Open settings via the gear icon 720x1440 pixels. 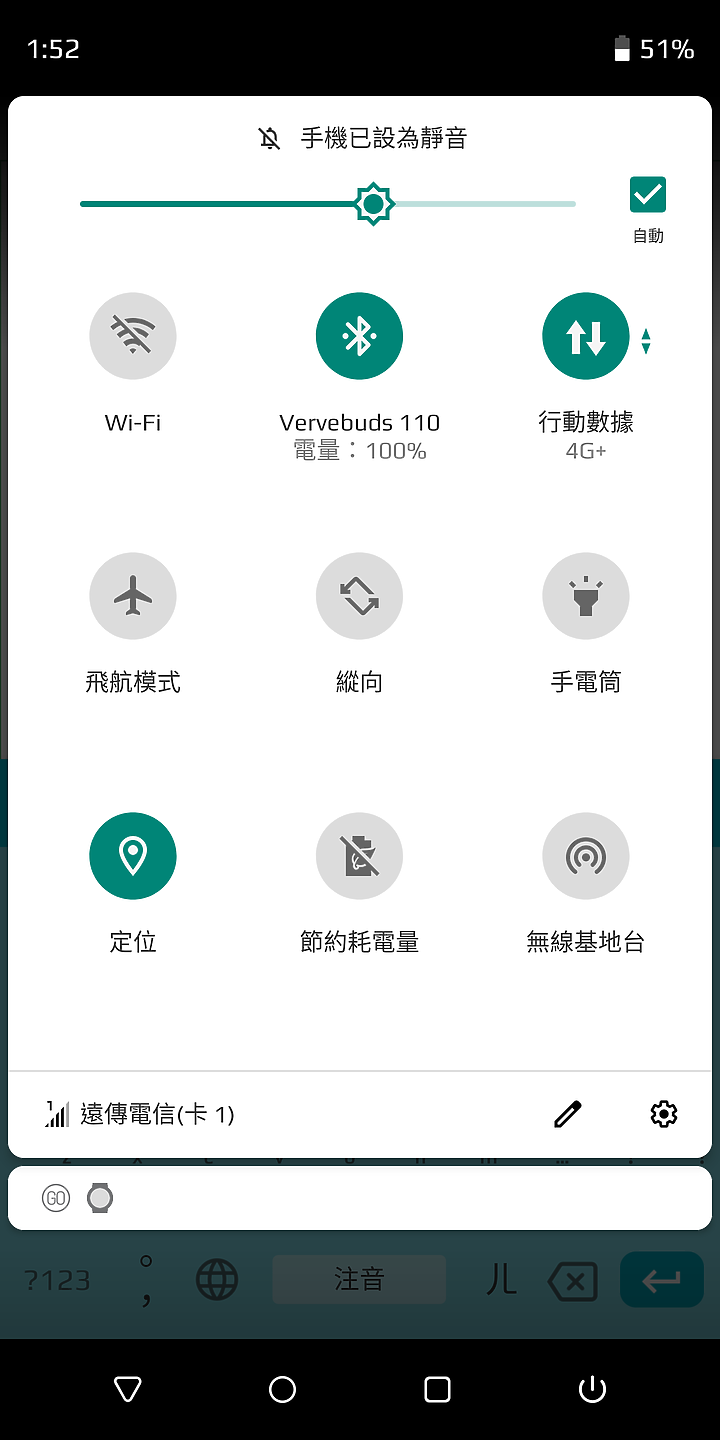tap(664, 1114)
